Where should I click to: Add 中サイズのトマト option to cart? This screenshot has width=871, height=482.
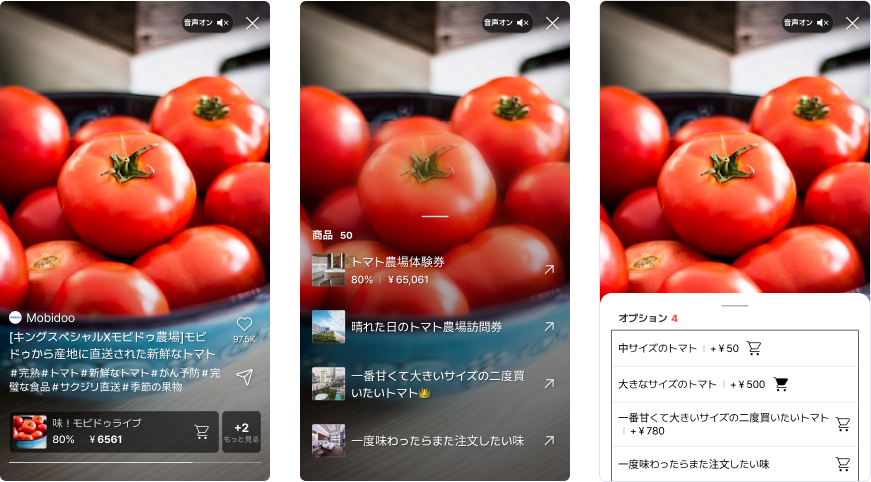[754, 348]
